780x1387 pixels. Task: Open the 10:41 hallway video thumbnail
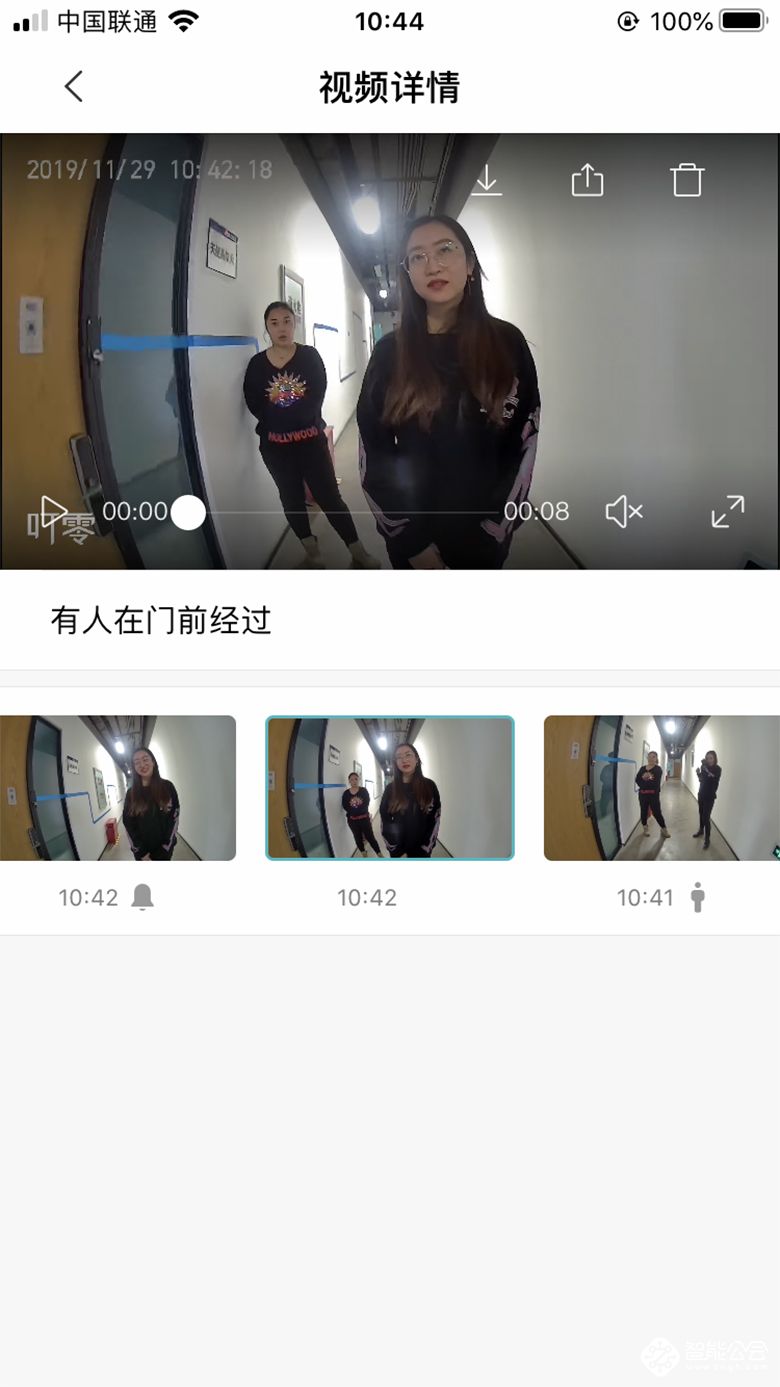(662, 787)
